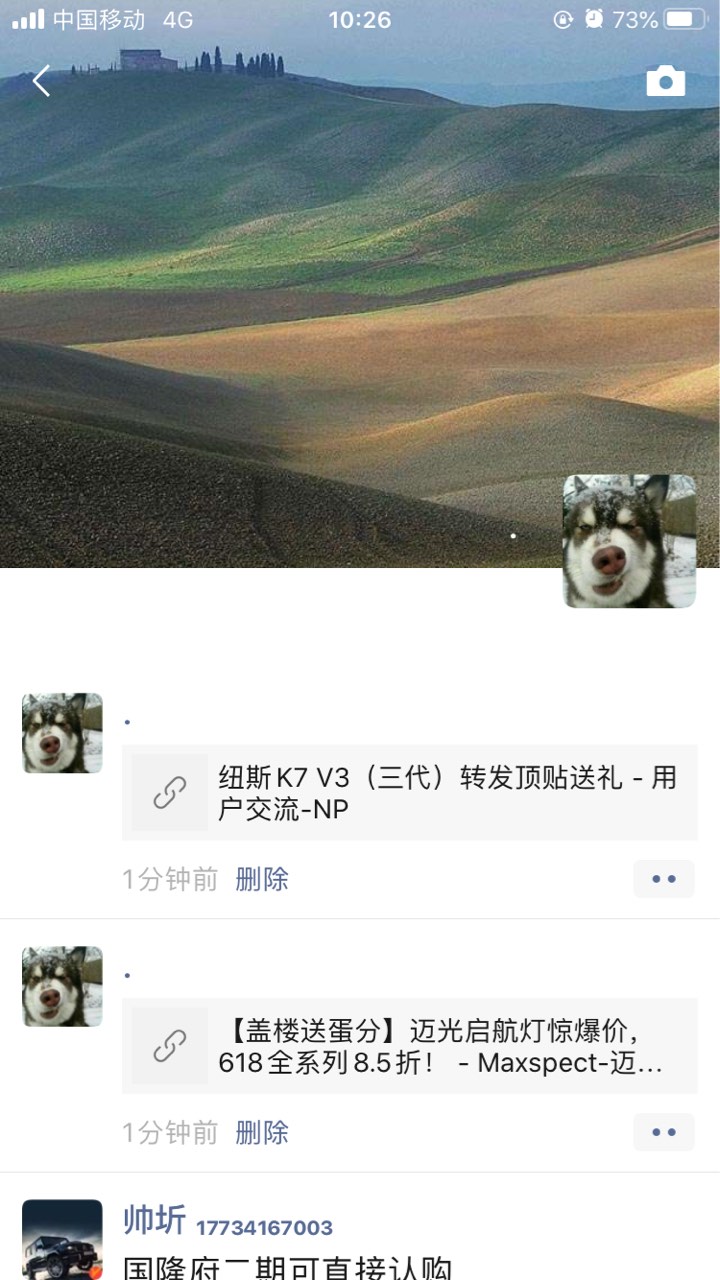720x1280 pixels.
Task: Open the 纽斯K7 V3 shared link card
Action: pos(409,793)
